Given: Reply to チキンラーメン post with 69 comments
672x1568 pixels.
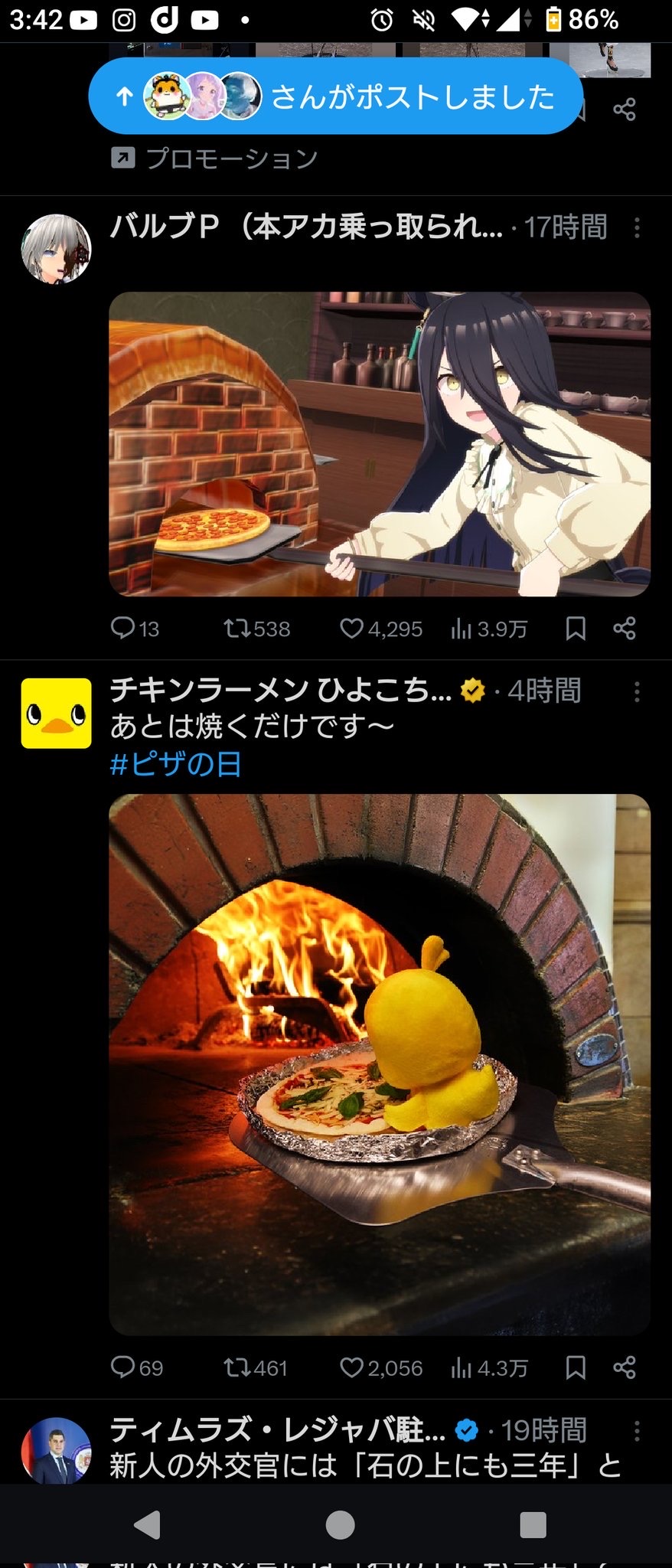Looking at the screenshot, I should 123,1367.
